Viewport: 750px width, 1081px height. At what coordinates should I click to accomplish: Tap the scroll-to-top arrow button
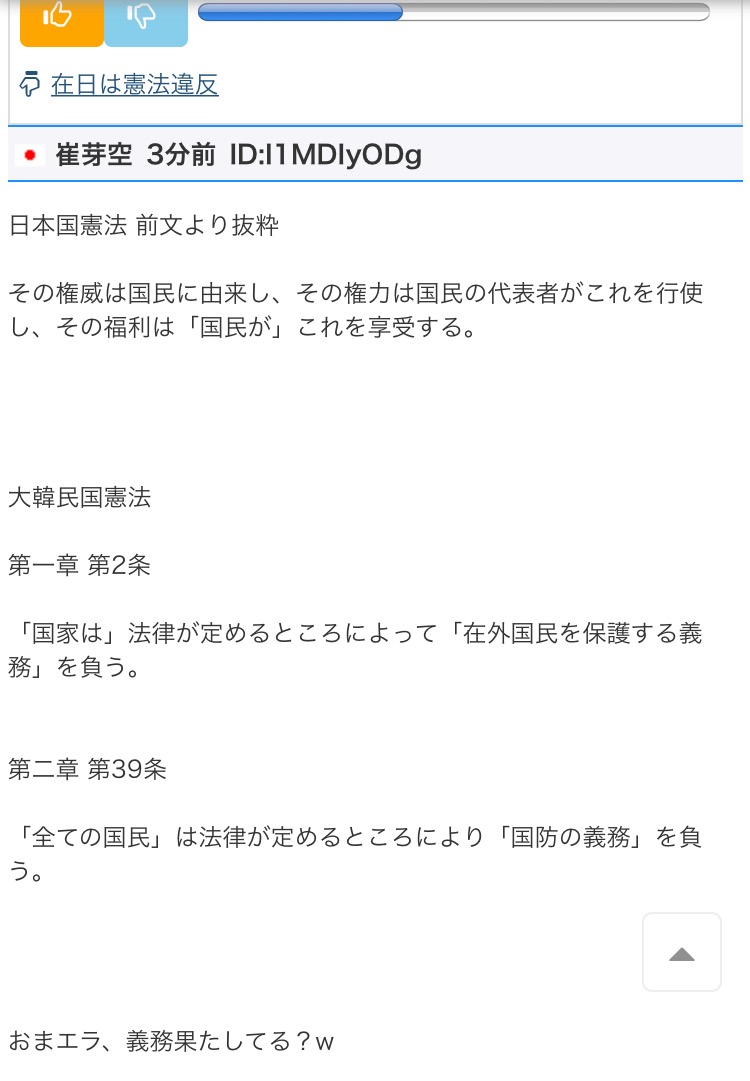(681, 952)
